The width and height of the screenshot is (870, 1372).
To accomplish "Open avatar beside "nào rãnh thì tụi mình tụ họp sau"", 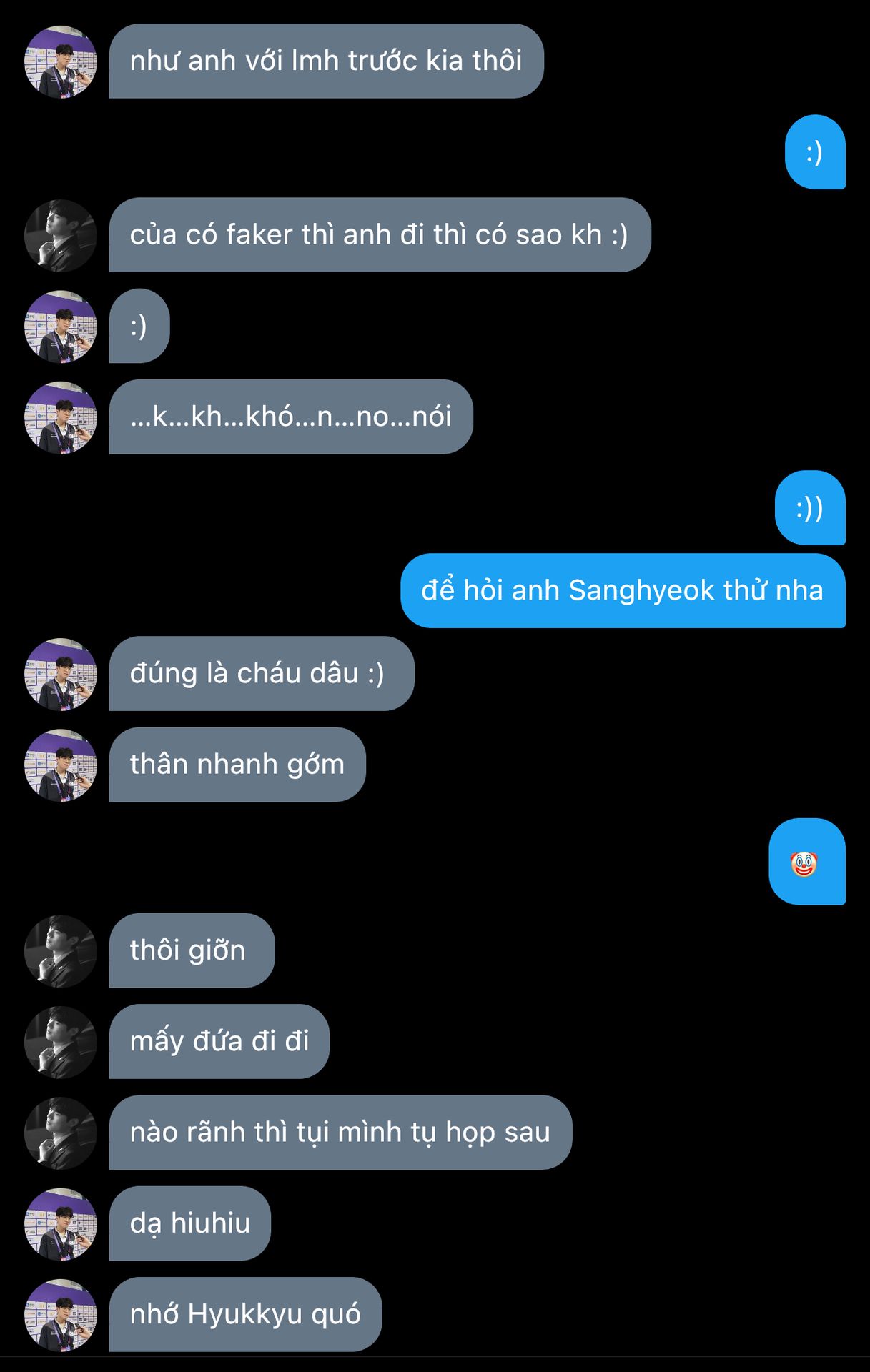I will click(61, 1133).
